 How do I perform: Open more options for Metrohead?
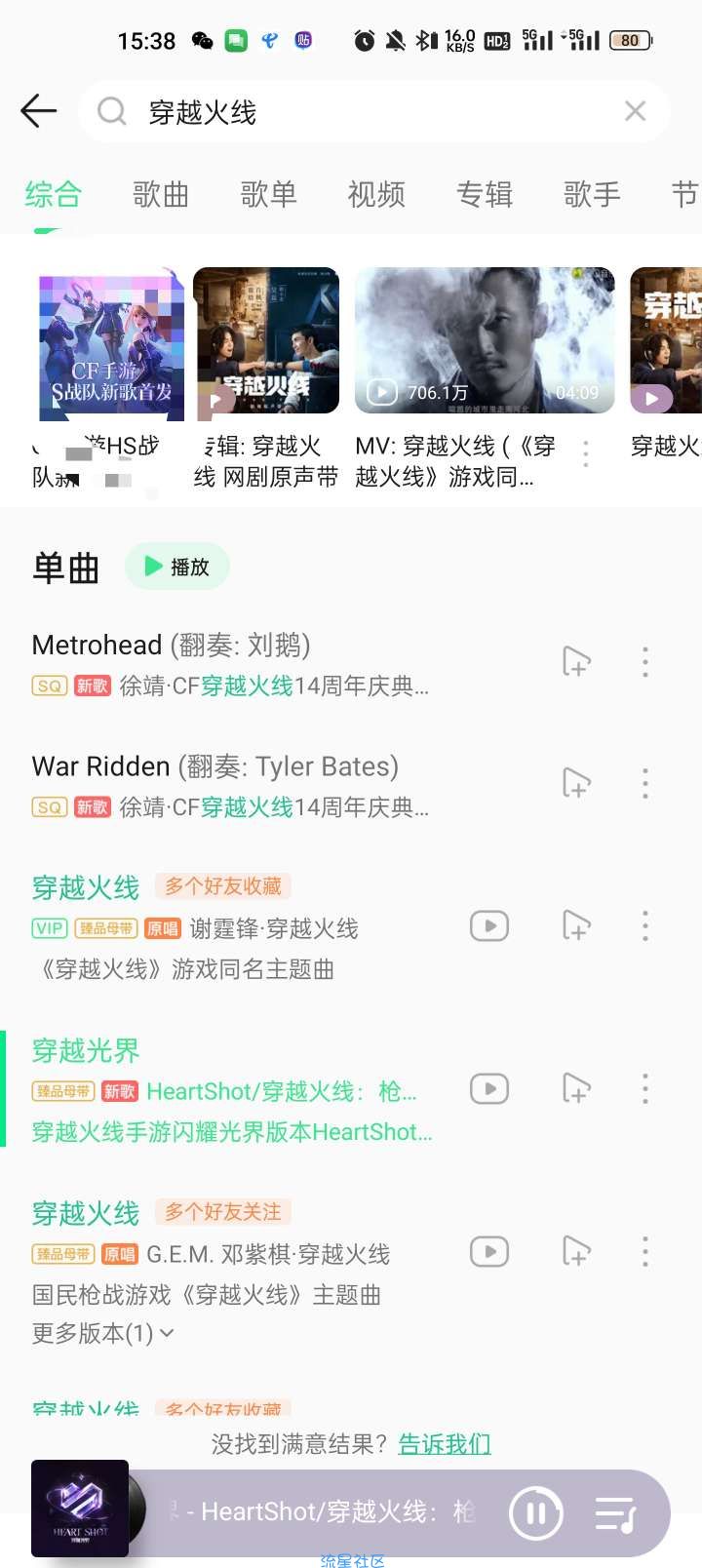point(644,662)
